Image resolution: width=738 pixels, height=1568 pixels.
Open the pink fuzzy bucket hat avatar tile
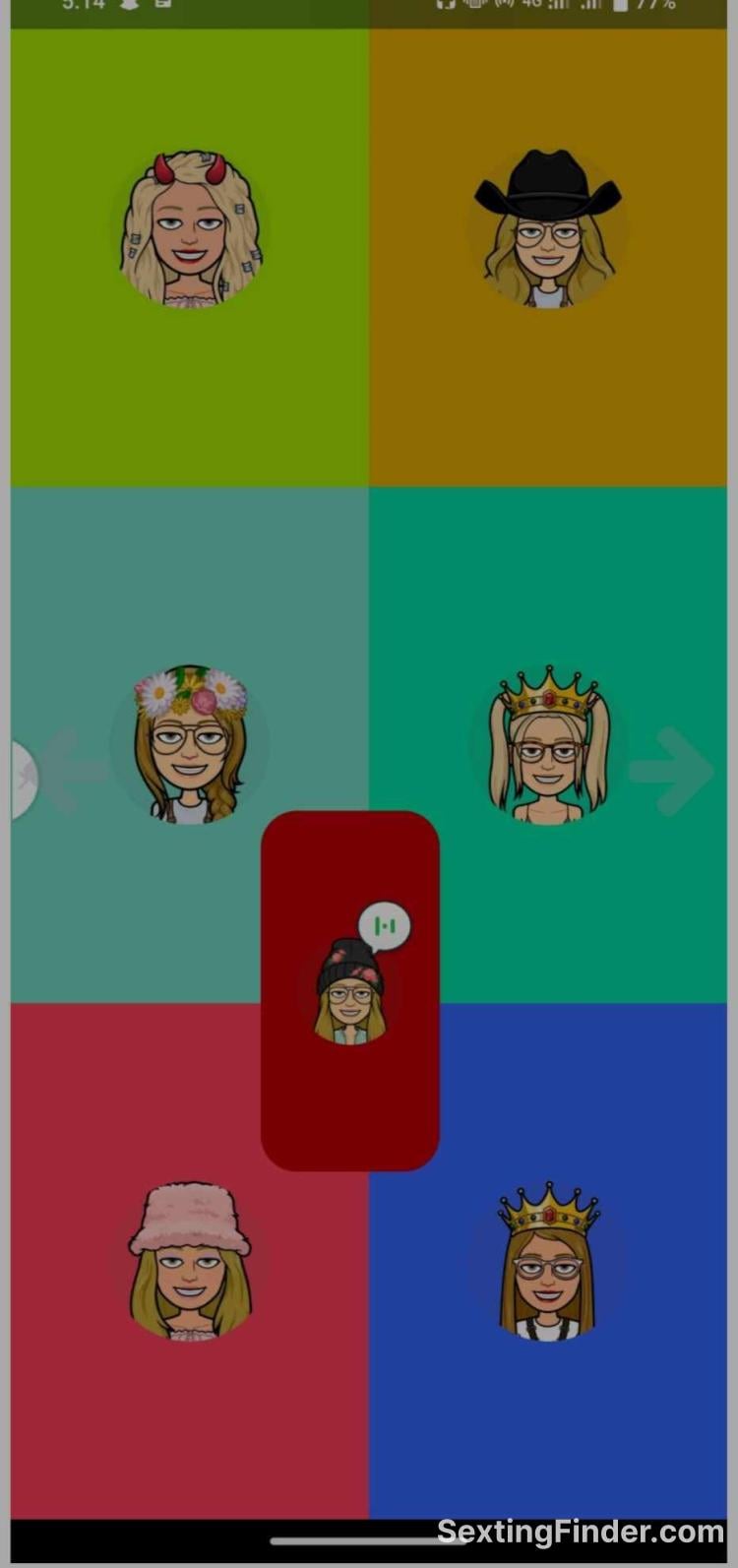point(190,1262)
